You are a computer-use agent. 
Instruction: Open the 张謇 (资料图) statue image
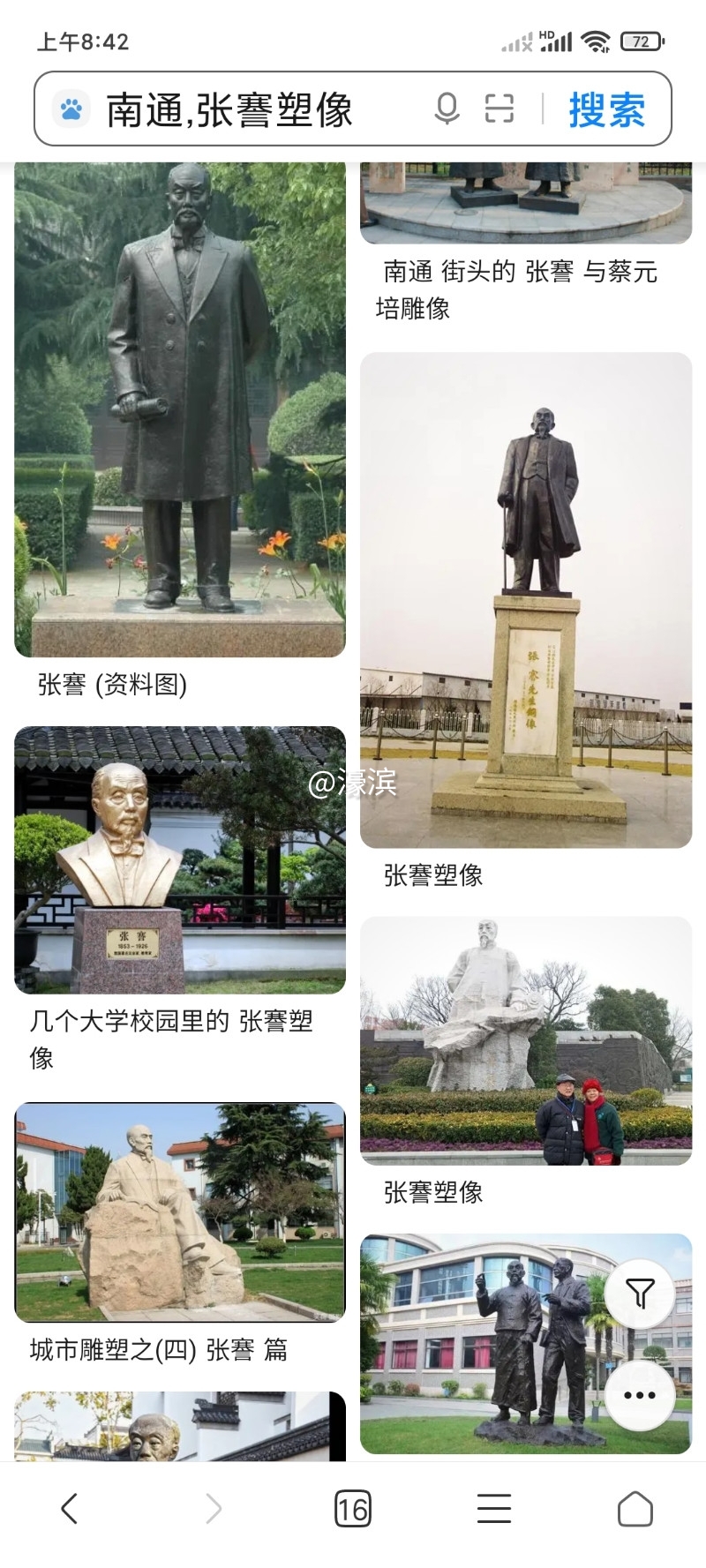tap(180, 409)
